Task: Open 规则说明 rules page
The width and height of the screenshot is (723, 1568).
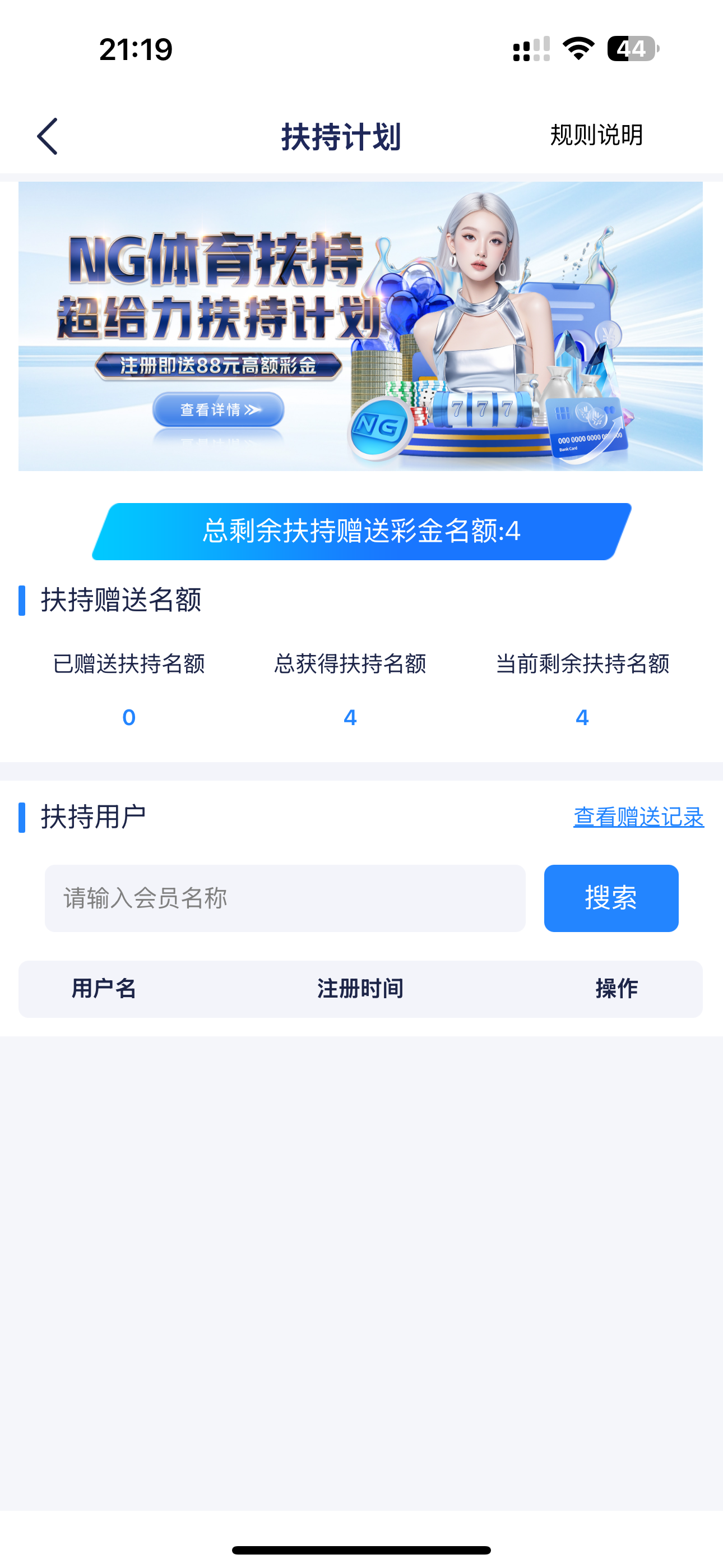Action: coord(596,135)
